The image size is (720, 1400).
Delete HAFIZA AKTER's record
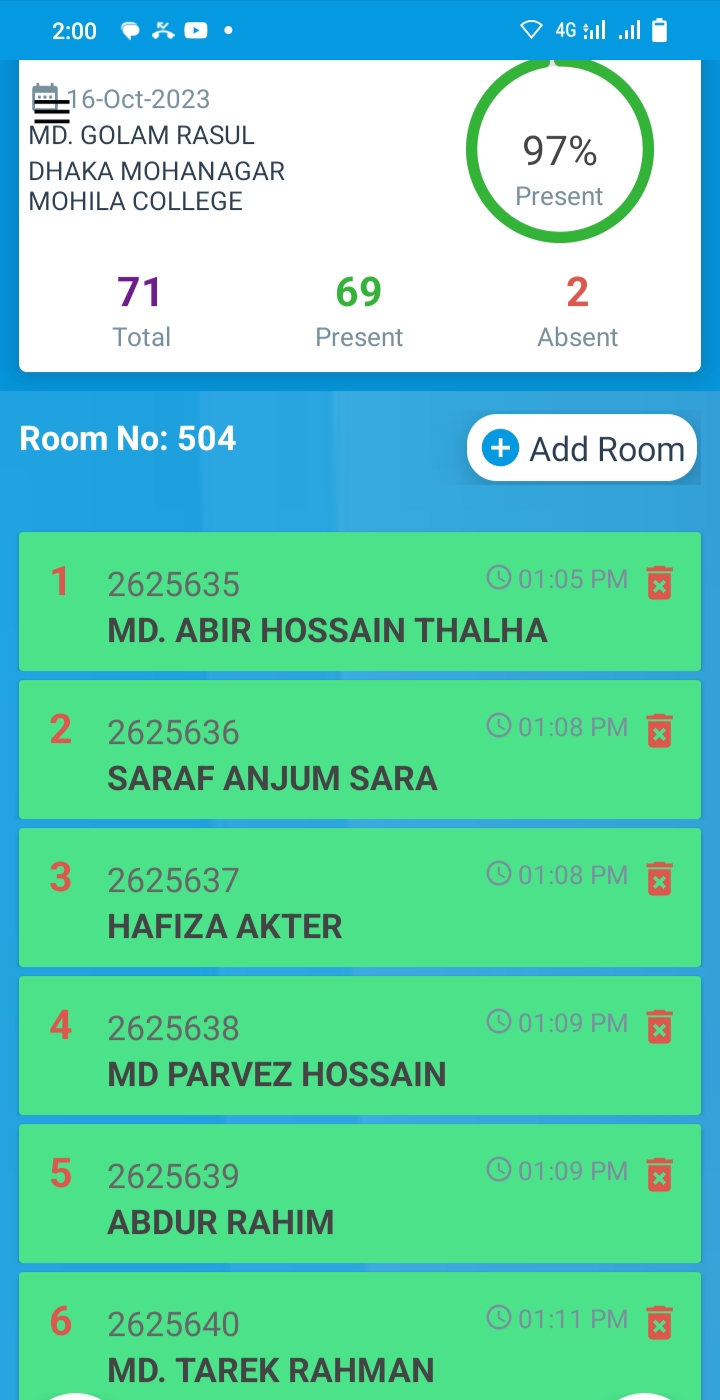click(x=659, y=878)
